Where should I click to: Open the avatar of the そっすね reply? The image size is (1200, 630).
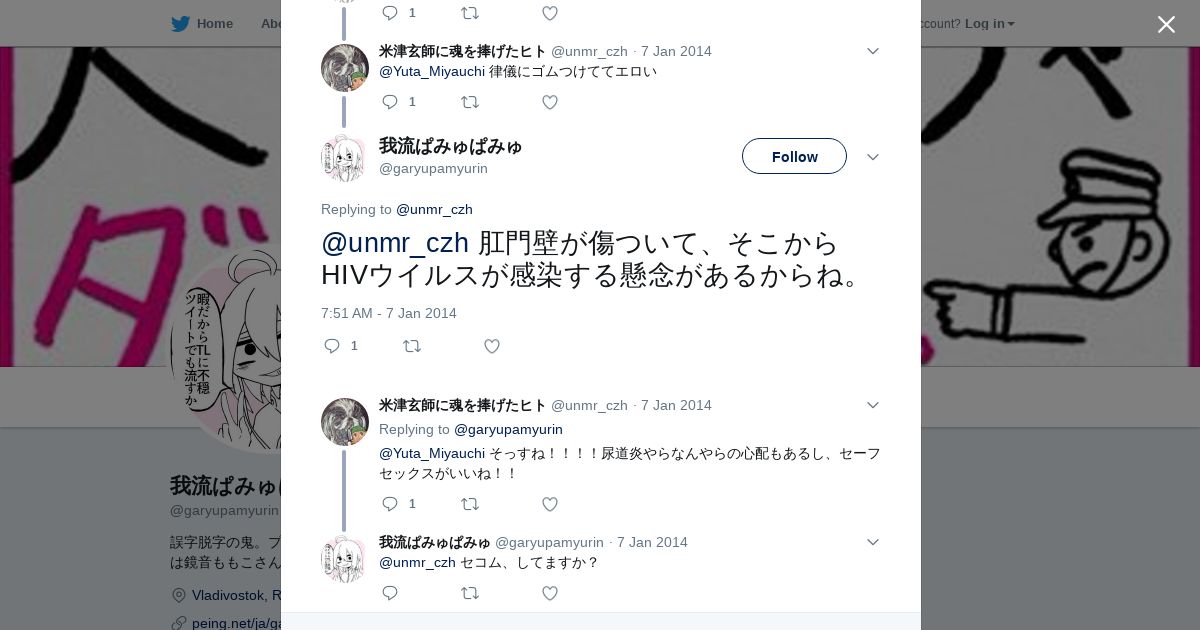click(345, 422)
